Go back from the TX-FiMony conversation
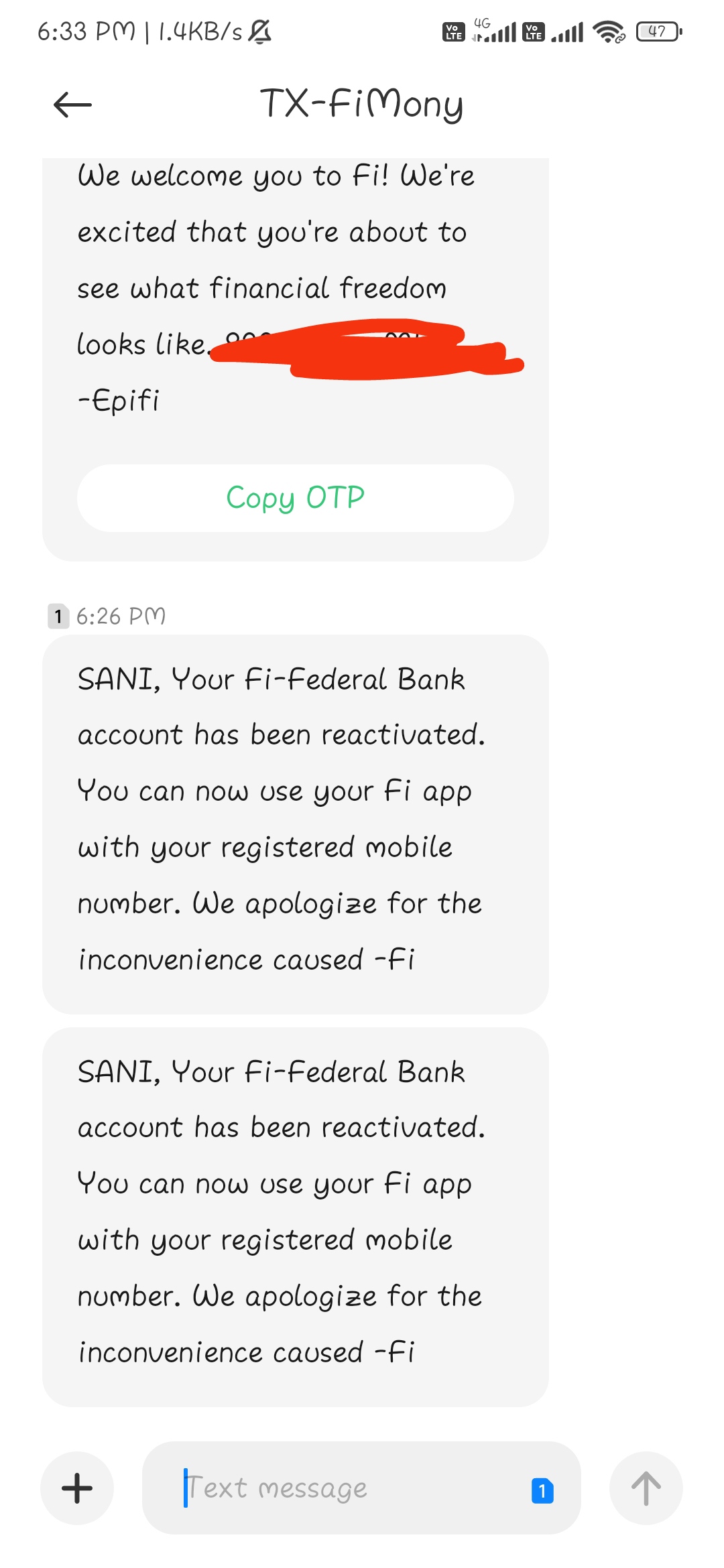 tap(72, 105)
